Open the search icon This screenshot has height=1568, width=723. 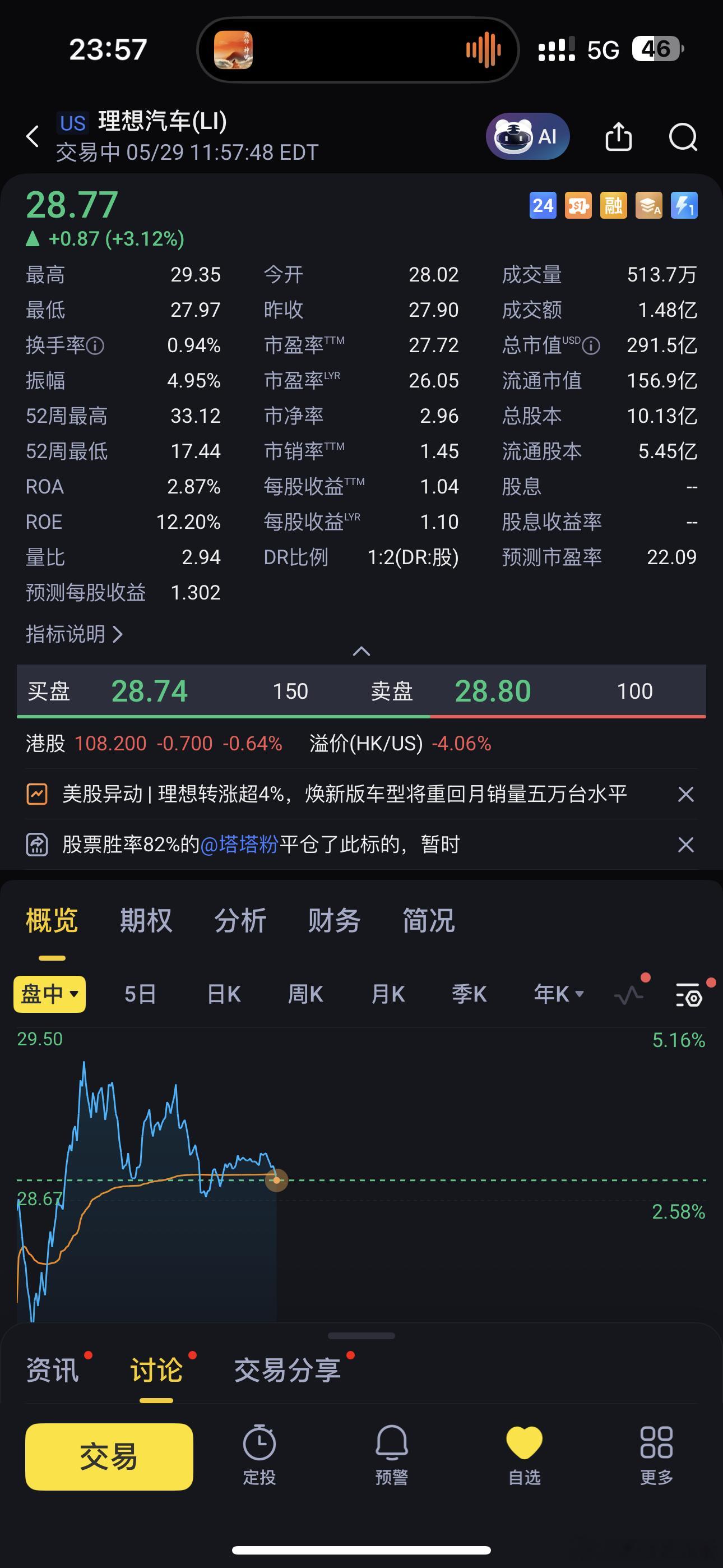[x=683, y=136]
